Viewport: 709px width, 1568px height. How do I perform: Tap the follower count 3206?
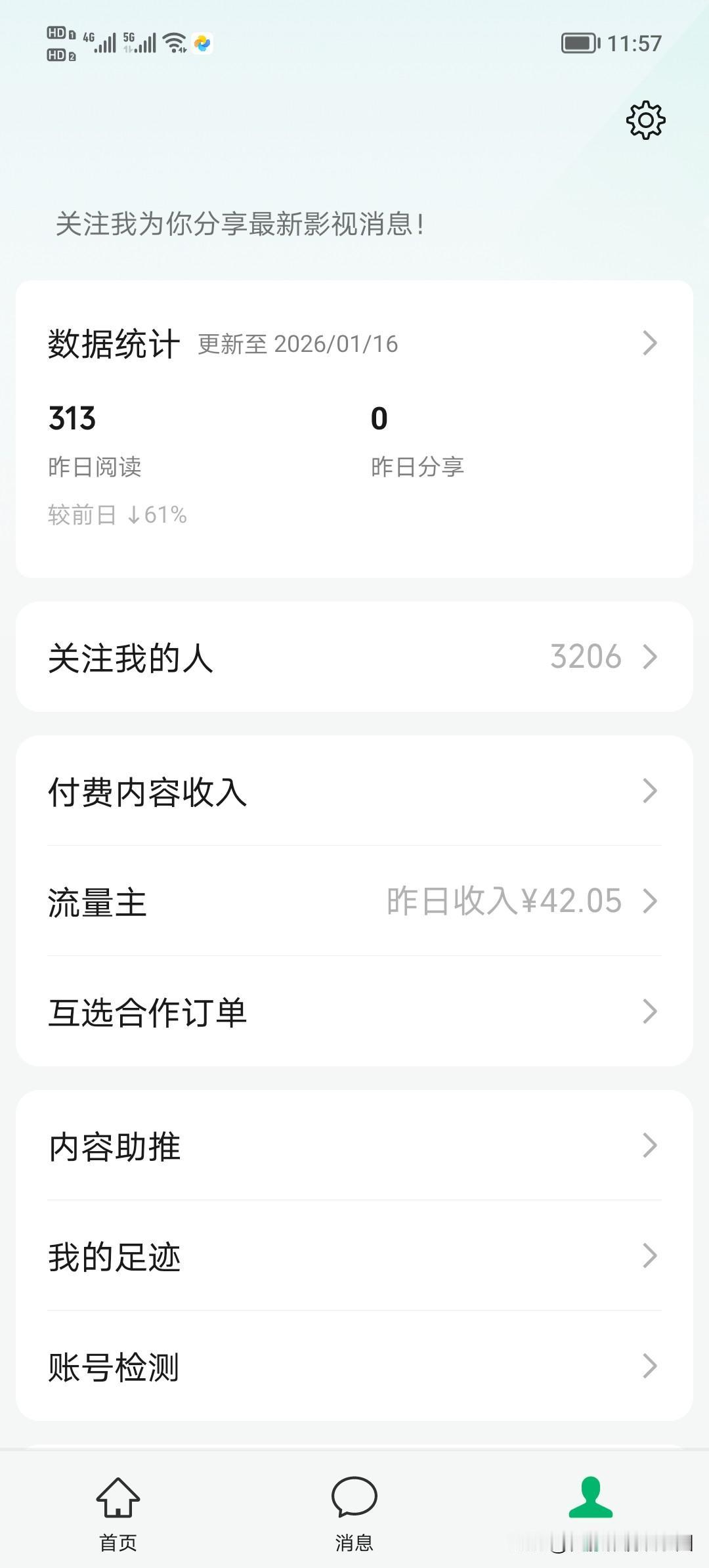tap(584, 656)
